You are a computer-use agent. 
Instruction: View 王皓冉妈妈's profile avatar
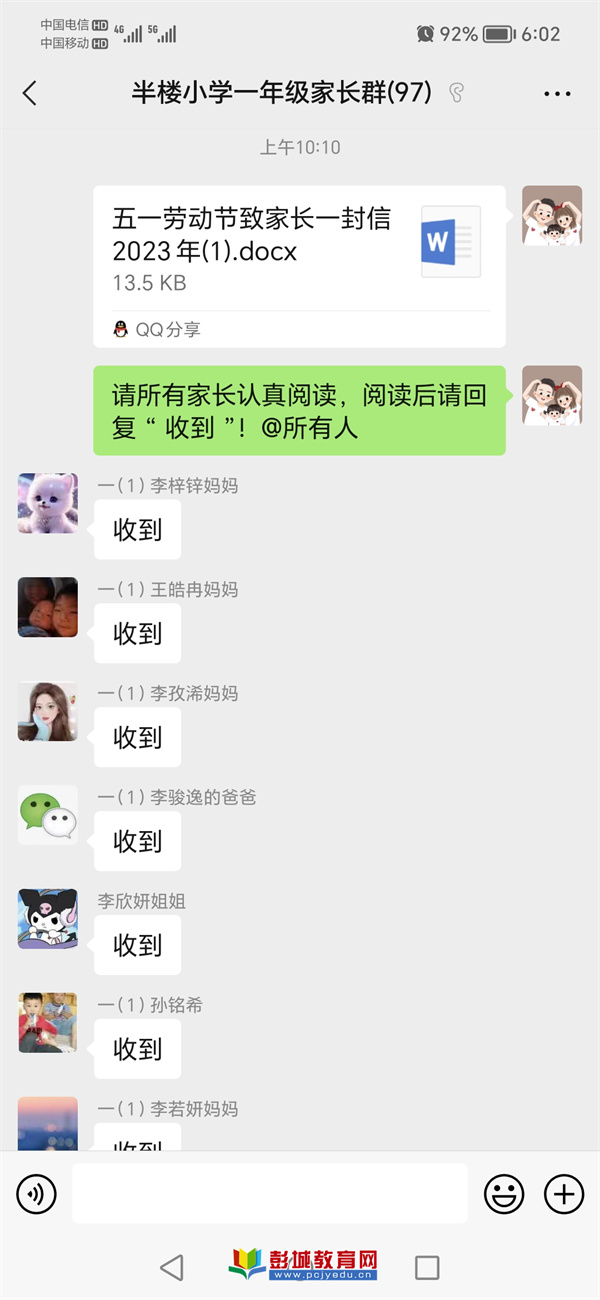(x=47, y=607)
